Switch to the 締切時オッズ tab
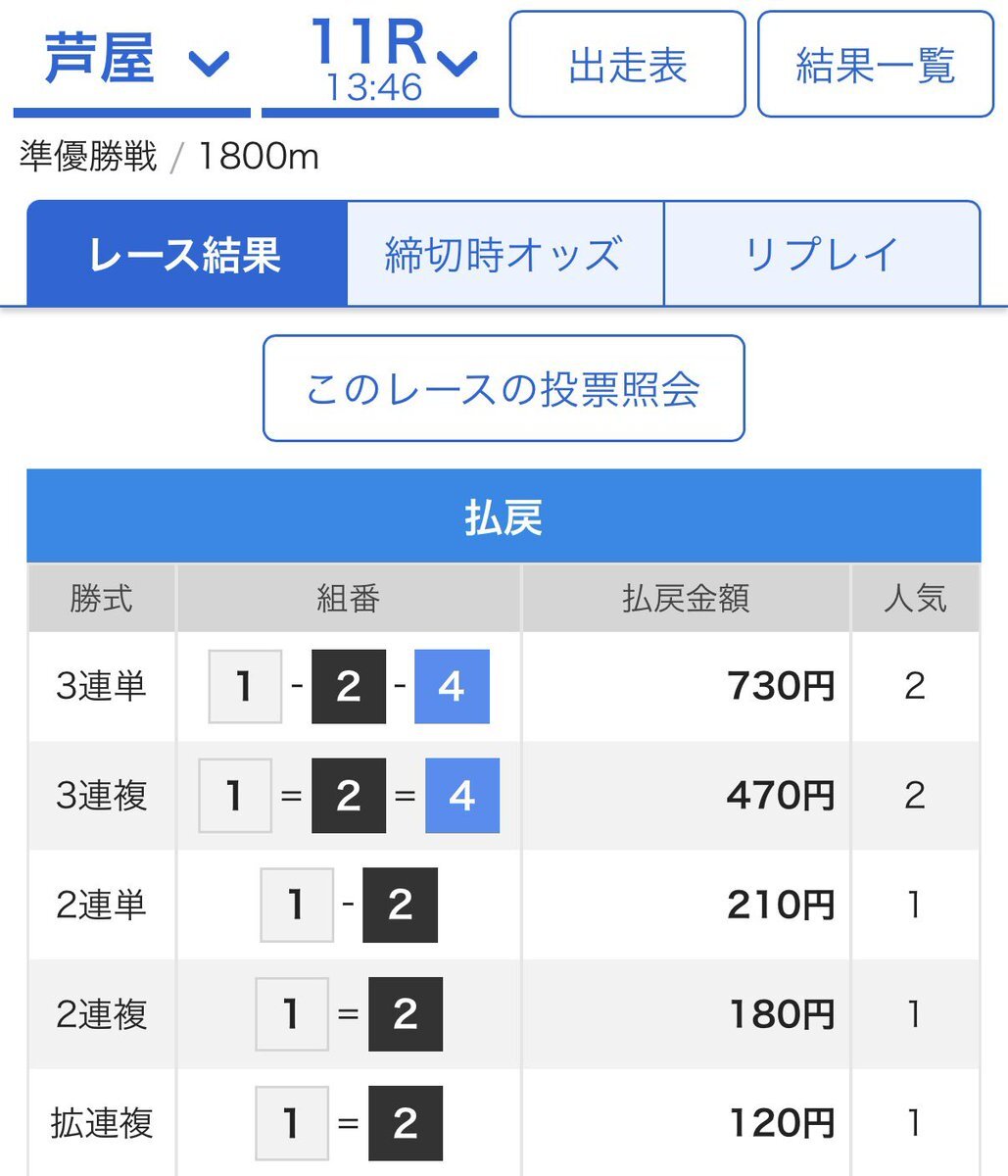The width and height of the screenshot is (1008, 1176). click(x=504, y=252)
